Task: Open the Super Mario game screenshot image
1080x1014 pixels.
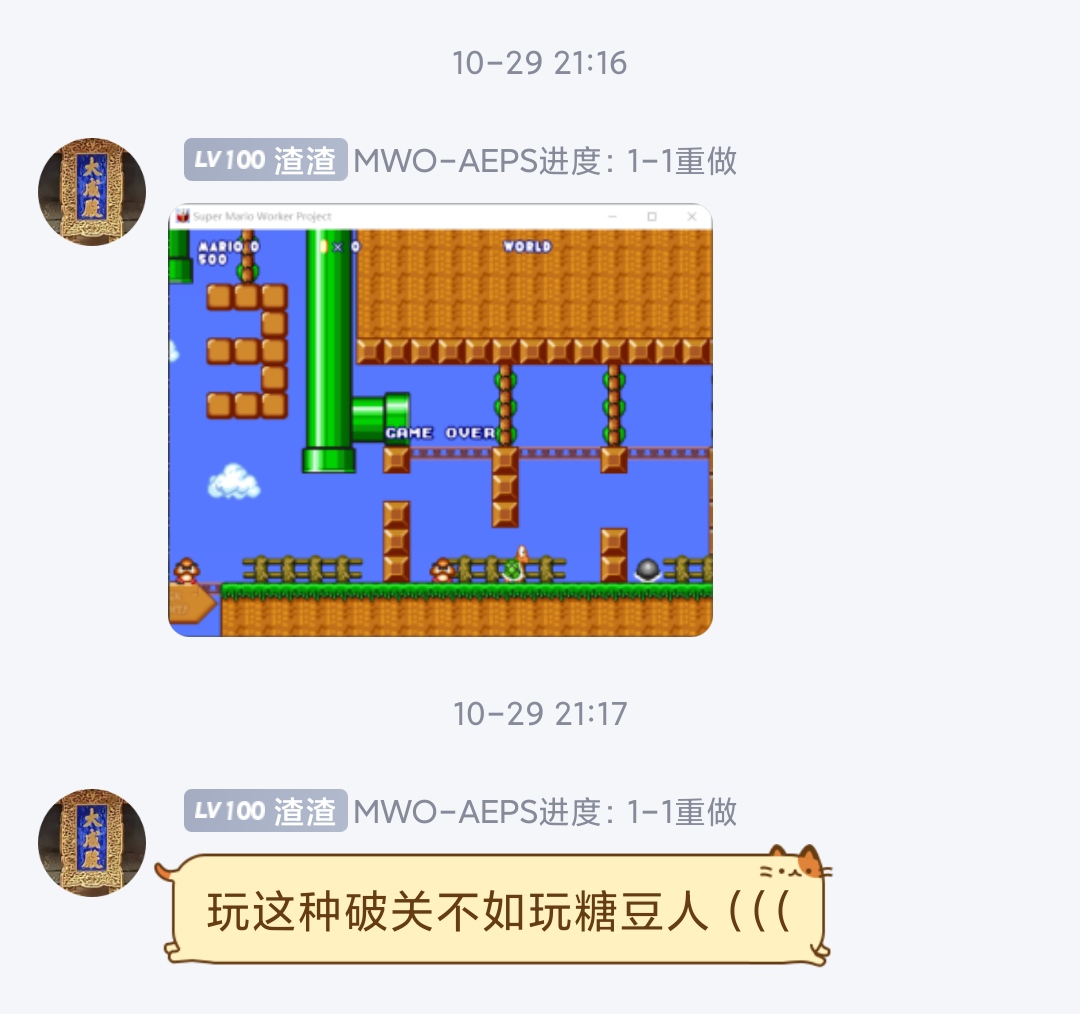Action: click(x=440, y=420)
